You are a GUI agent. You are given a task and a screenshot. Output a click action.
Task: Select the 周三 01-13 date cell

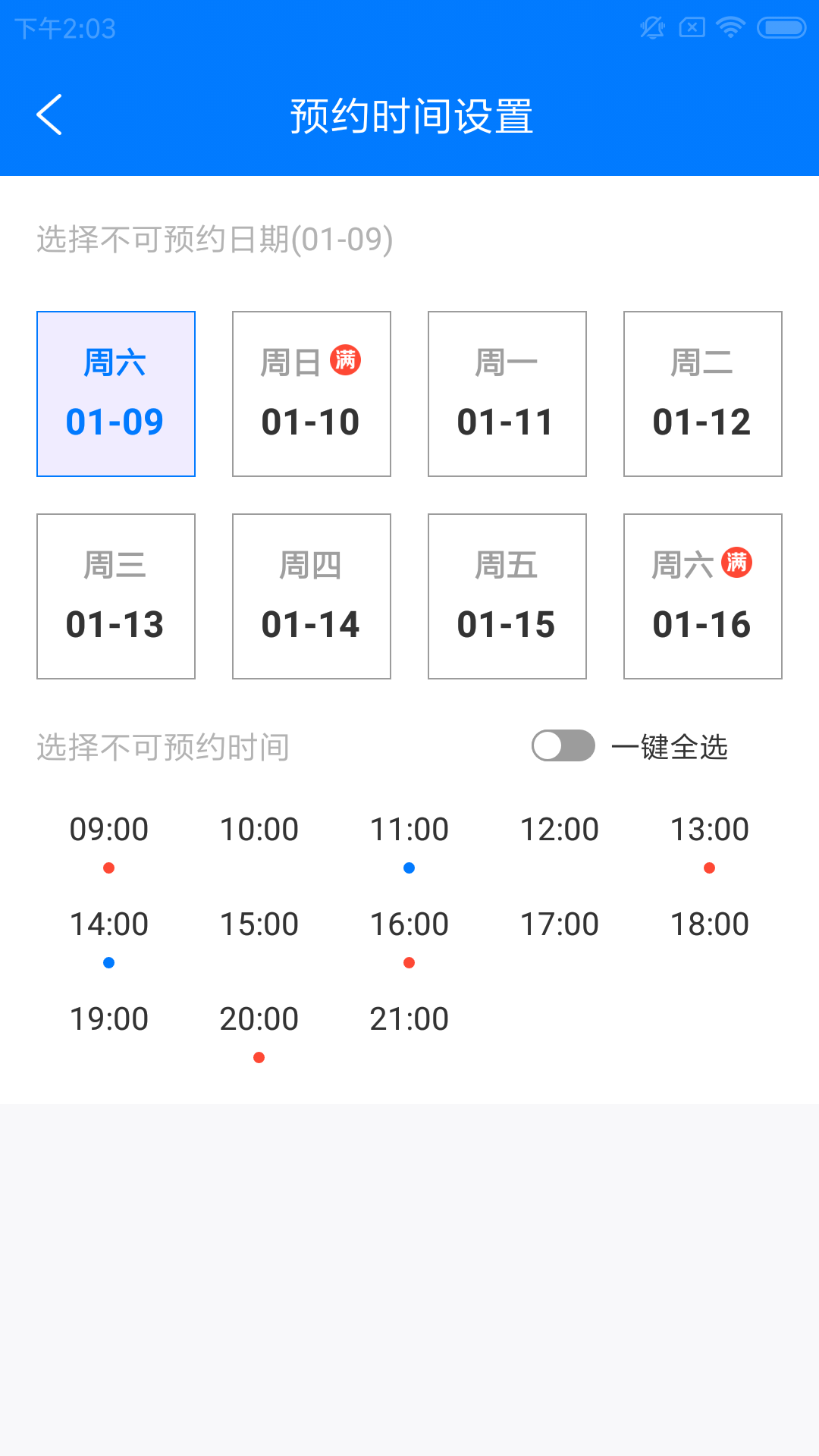pyautogui.click(x=115, y=595)
